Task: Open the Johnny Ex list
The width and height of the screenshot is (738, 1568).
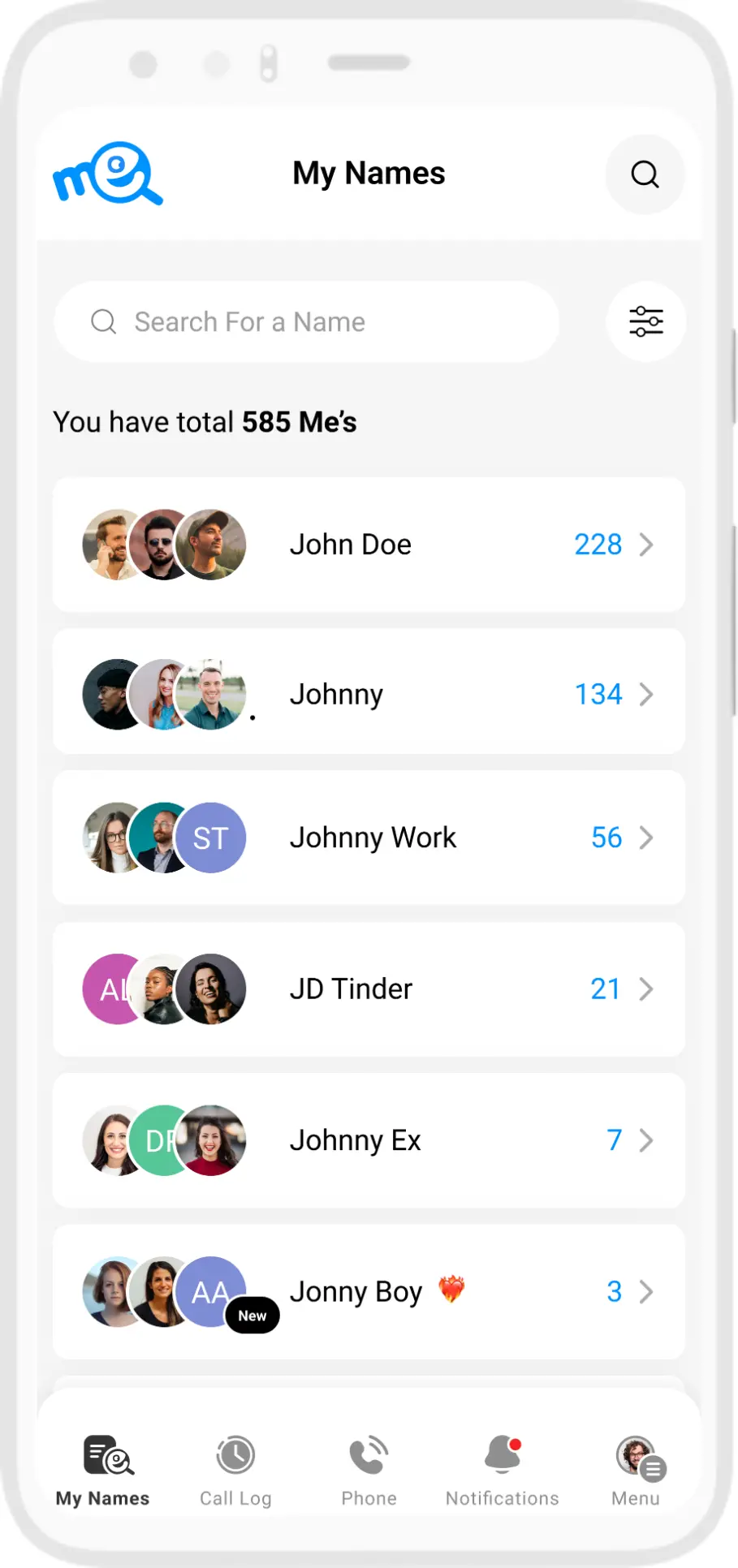Action: 369,1140
